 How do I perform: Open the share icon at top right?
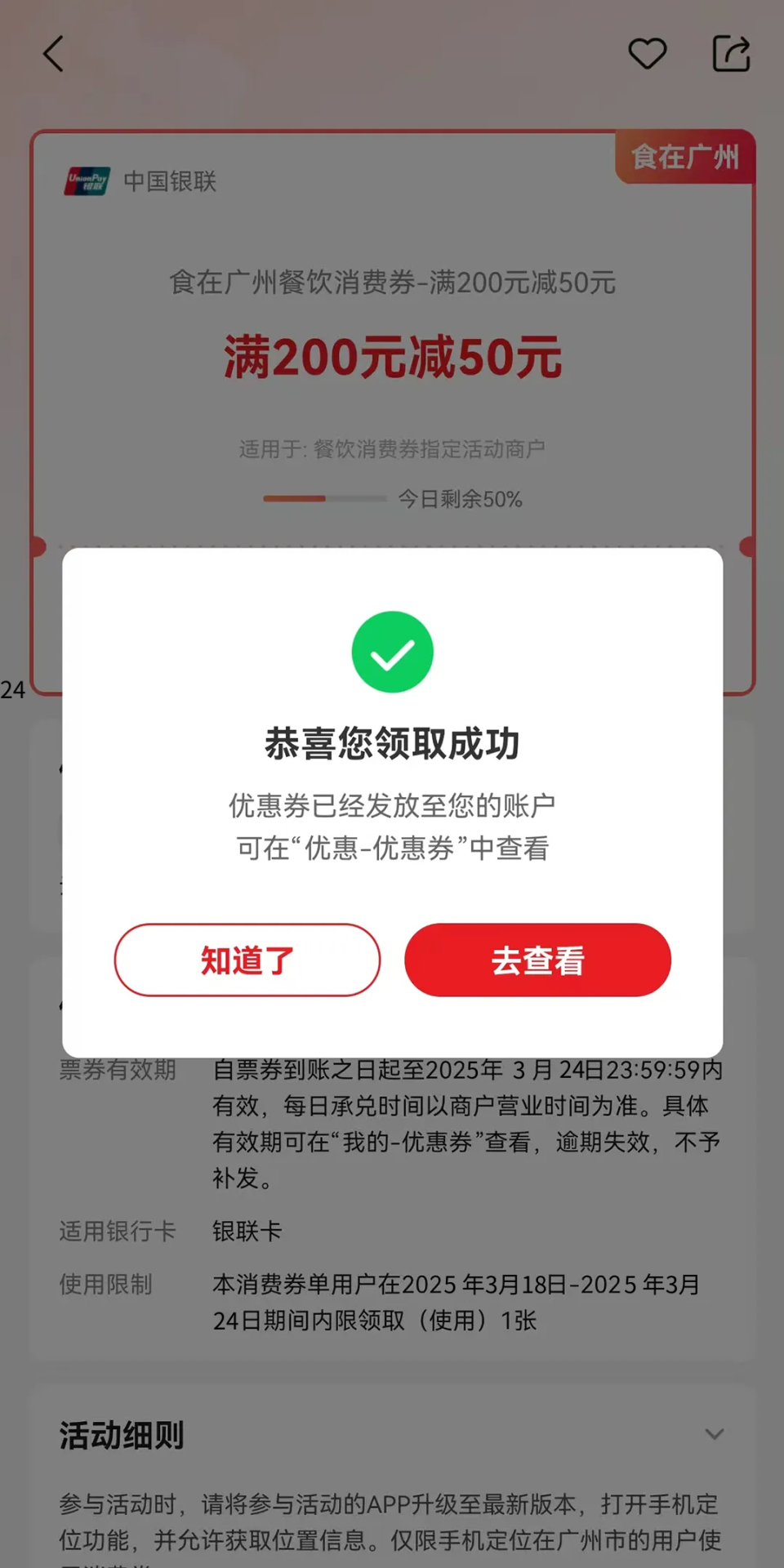coord(731,54)
